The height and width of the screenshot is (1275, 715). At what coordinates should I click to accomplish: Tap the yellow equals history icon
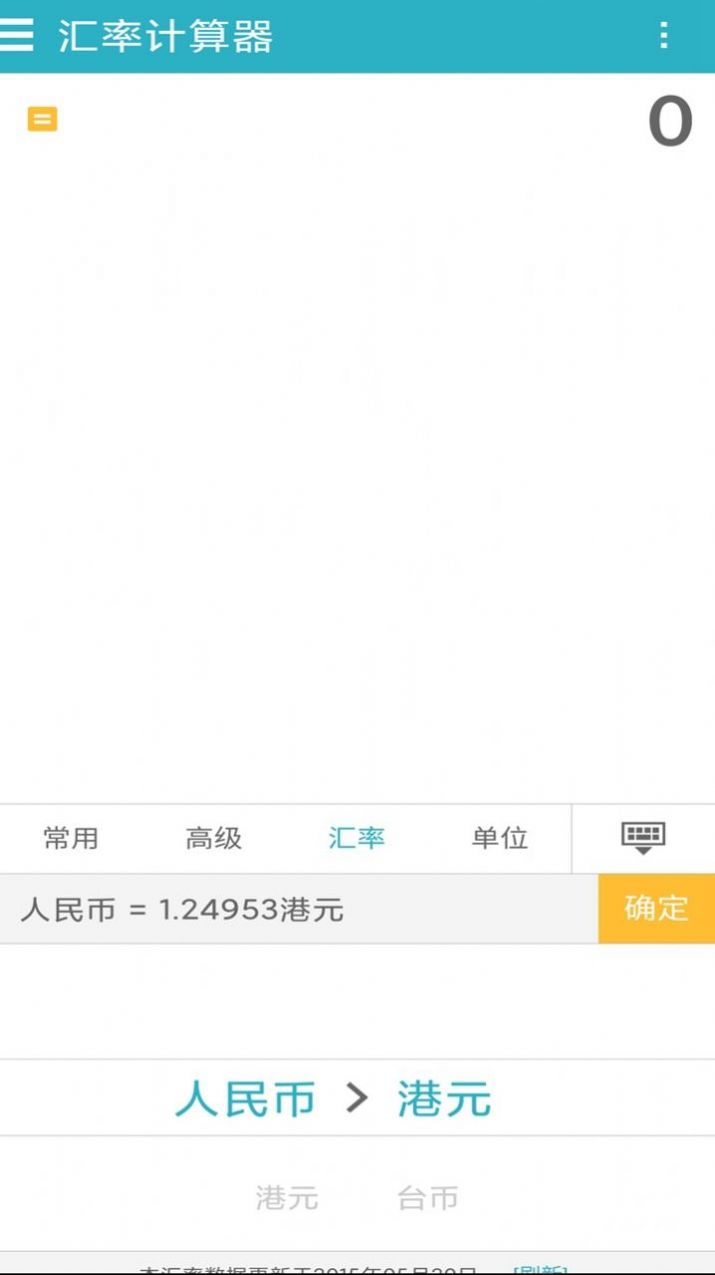point(42,120)
